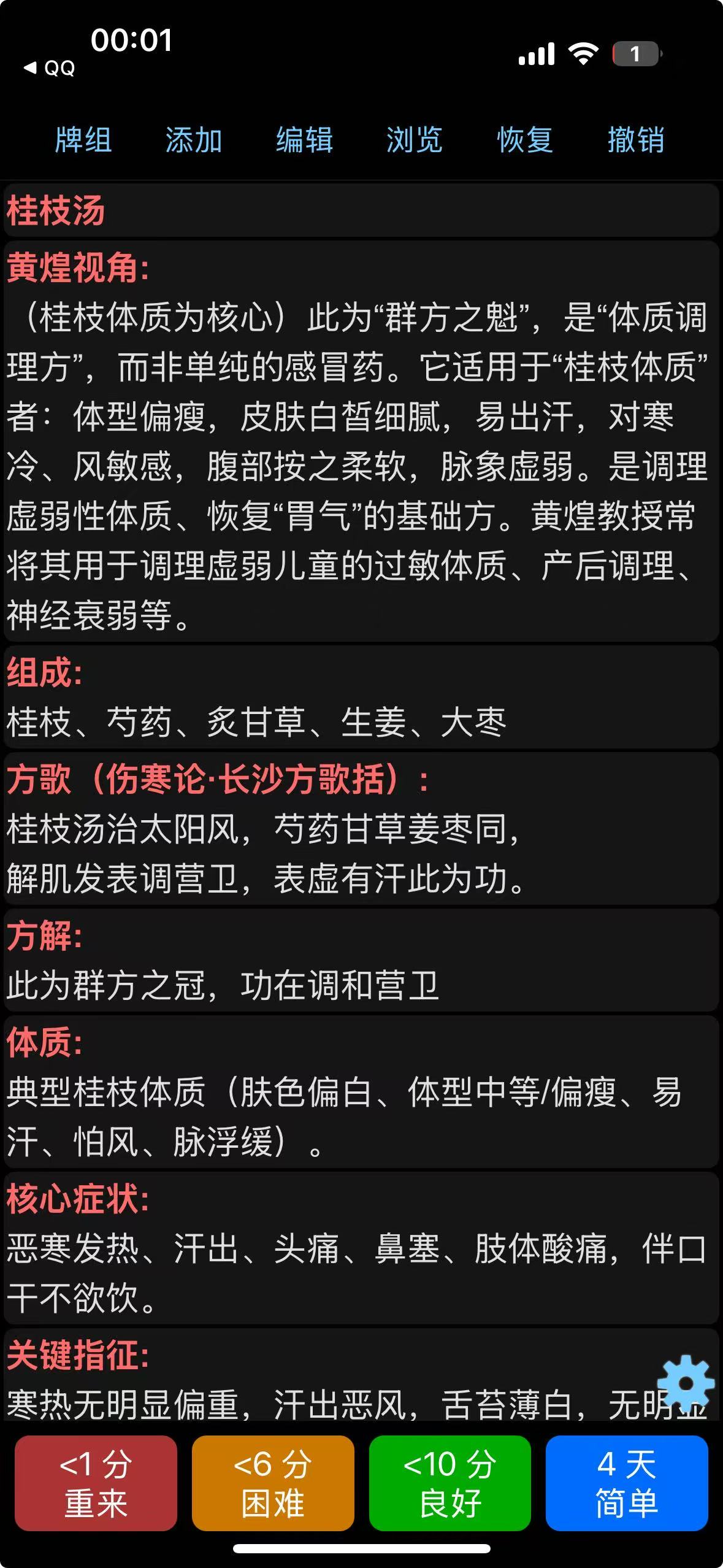Tap 添加 to add a card
The image size is (723, 1568).
(194, 140)
